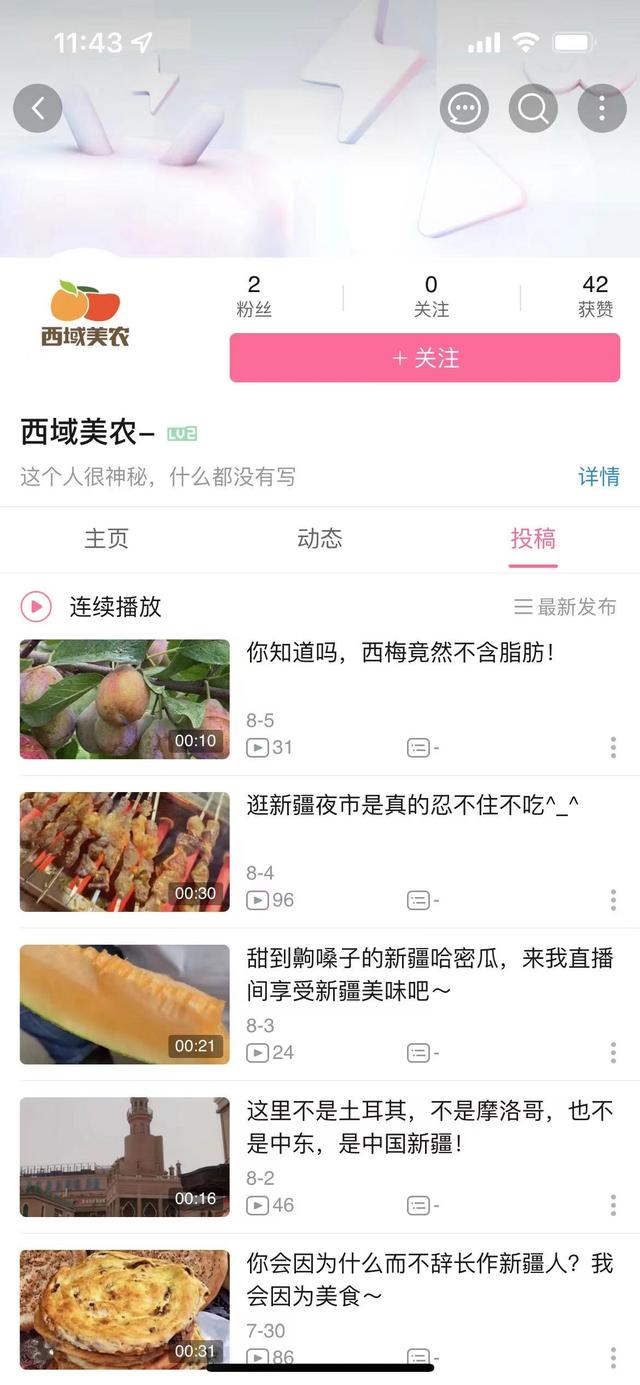Open the 详情 profile details link
Image resolution: width=640 pixels, height=1385 pixels.
[599, 477]
